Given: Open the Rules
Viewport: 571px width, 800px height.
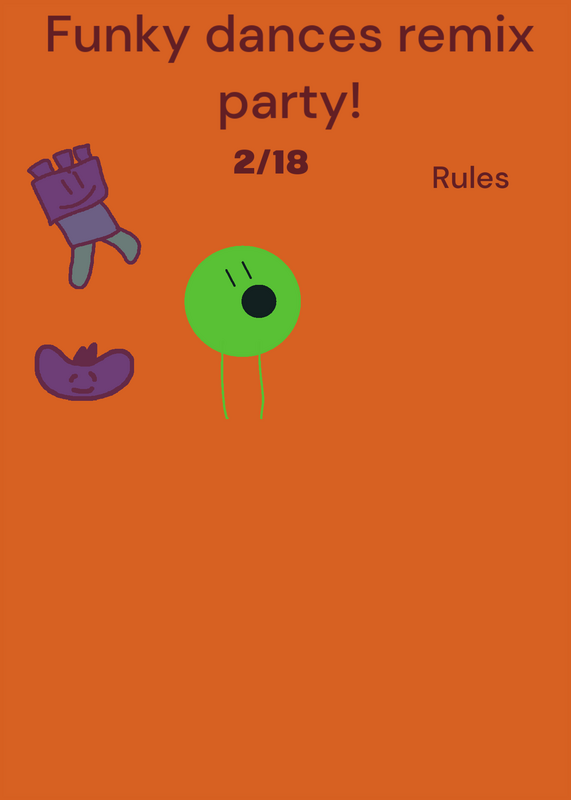Looking at the screenshot, I should coord(470,178).
